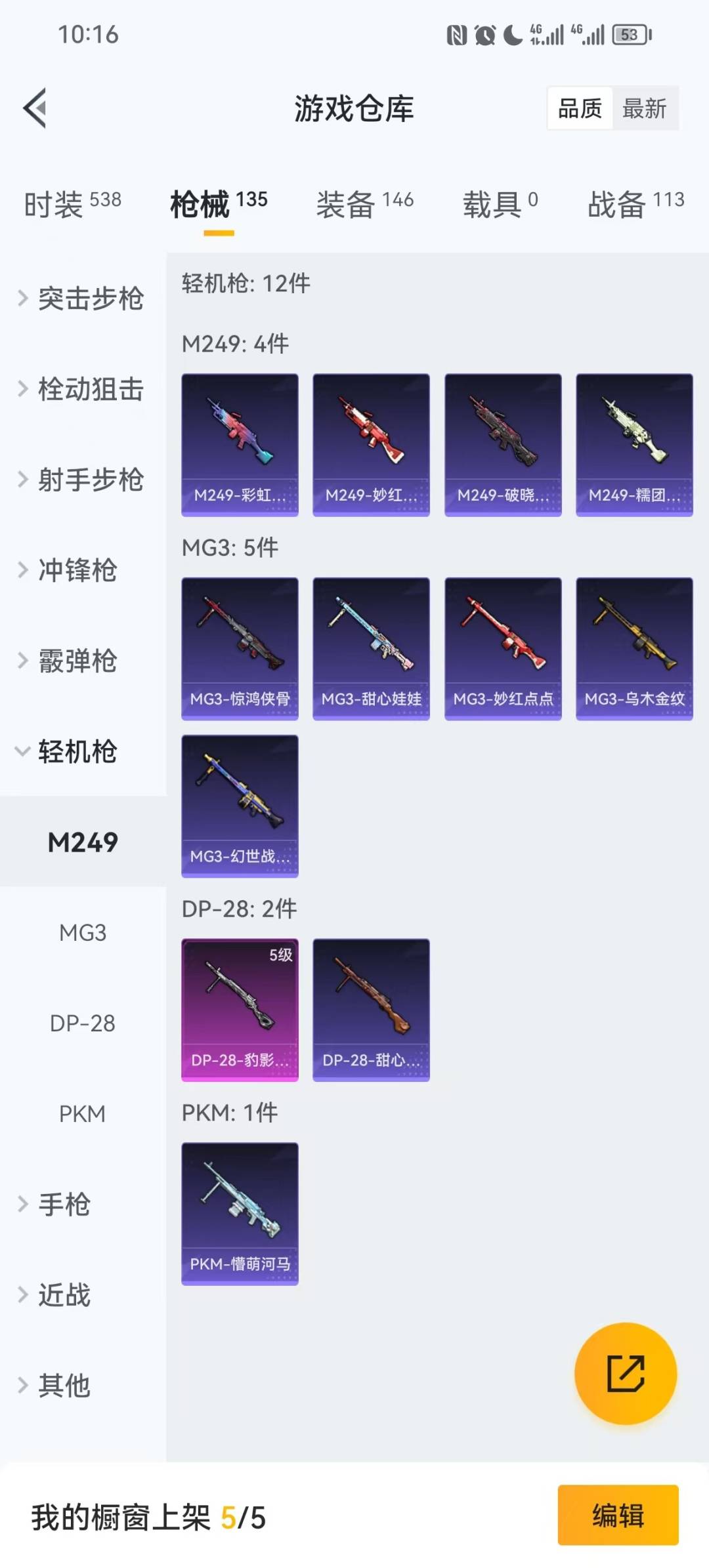Tap the NFC status bar icon
709x1568 pixels.
[458, 36]
